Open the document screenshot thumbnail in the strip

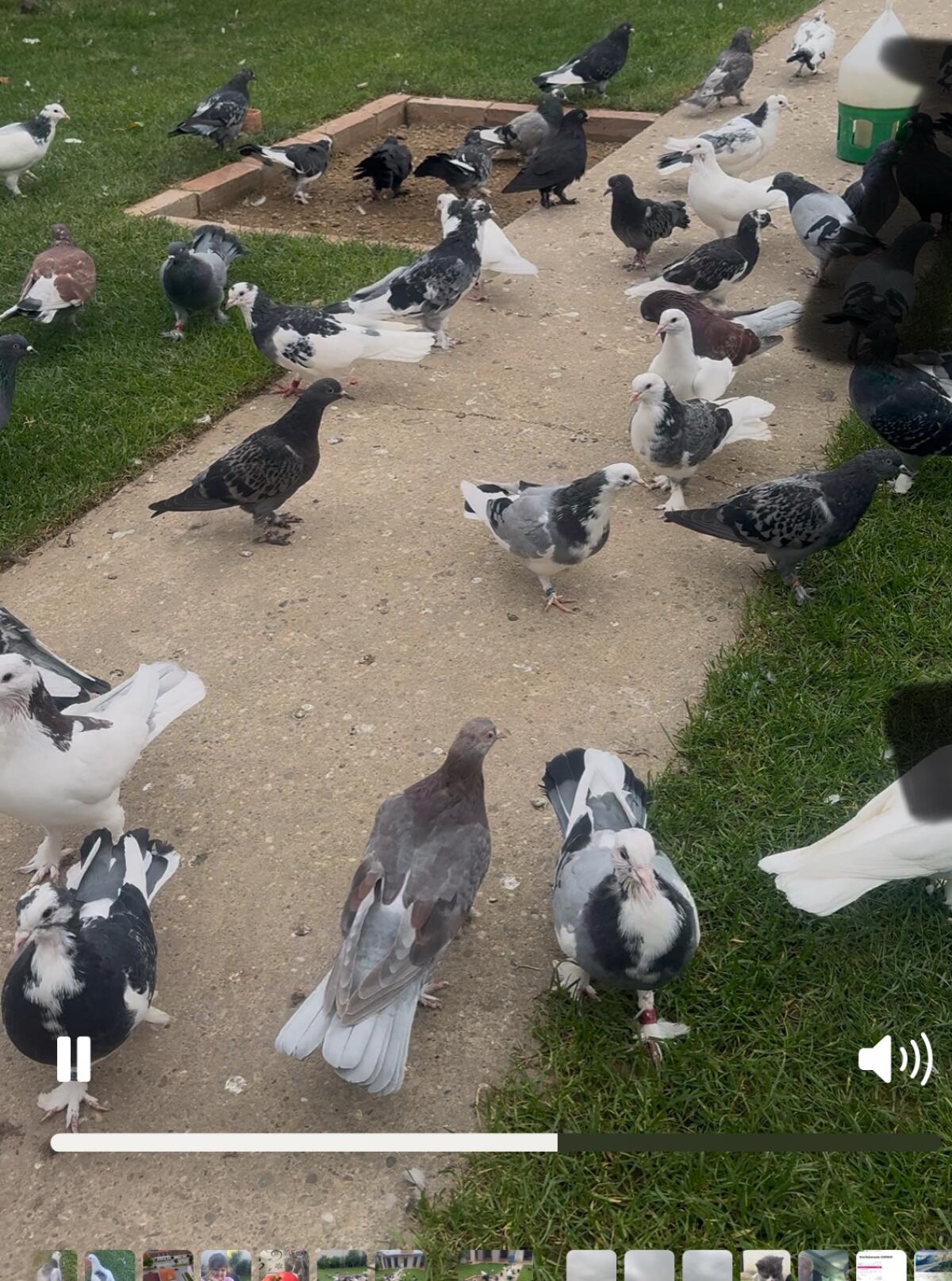tap(881, 1267)
